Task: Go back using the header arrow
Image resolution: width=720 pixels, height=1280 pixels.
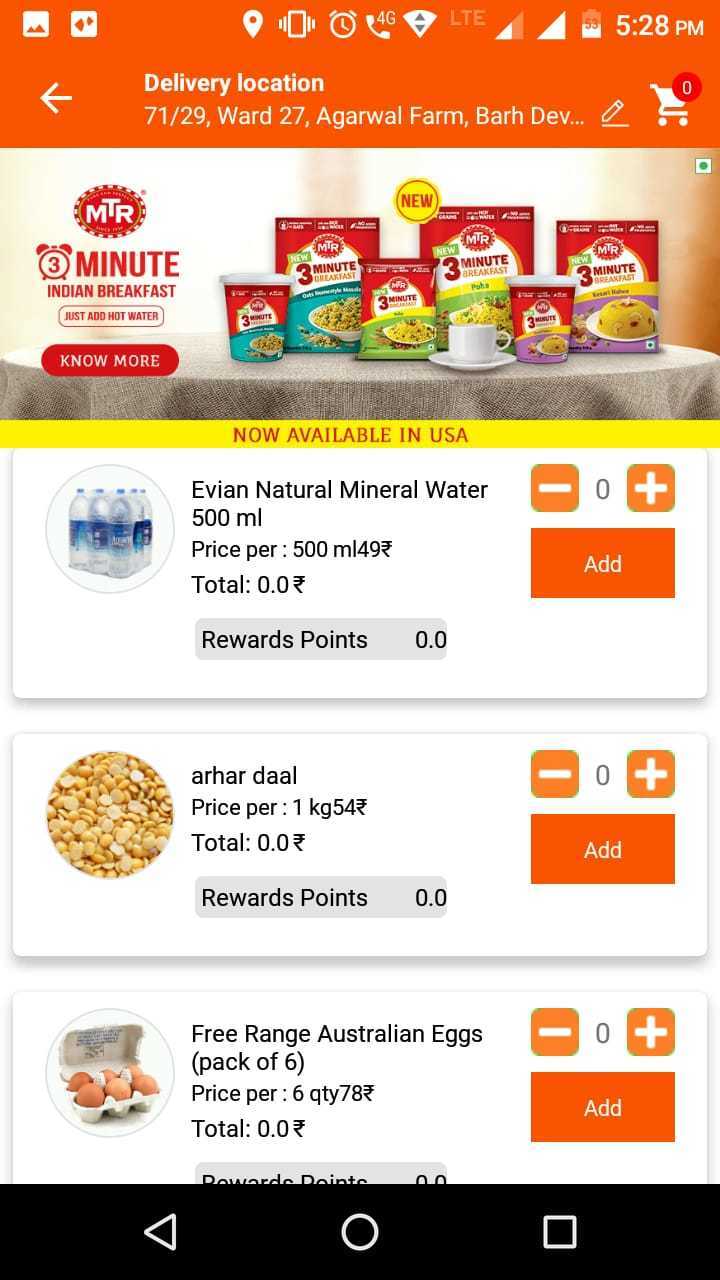Action: click(x=56, y=98)
